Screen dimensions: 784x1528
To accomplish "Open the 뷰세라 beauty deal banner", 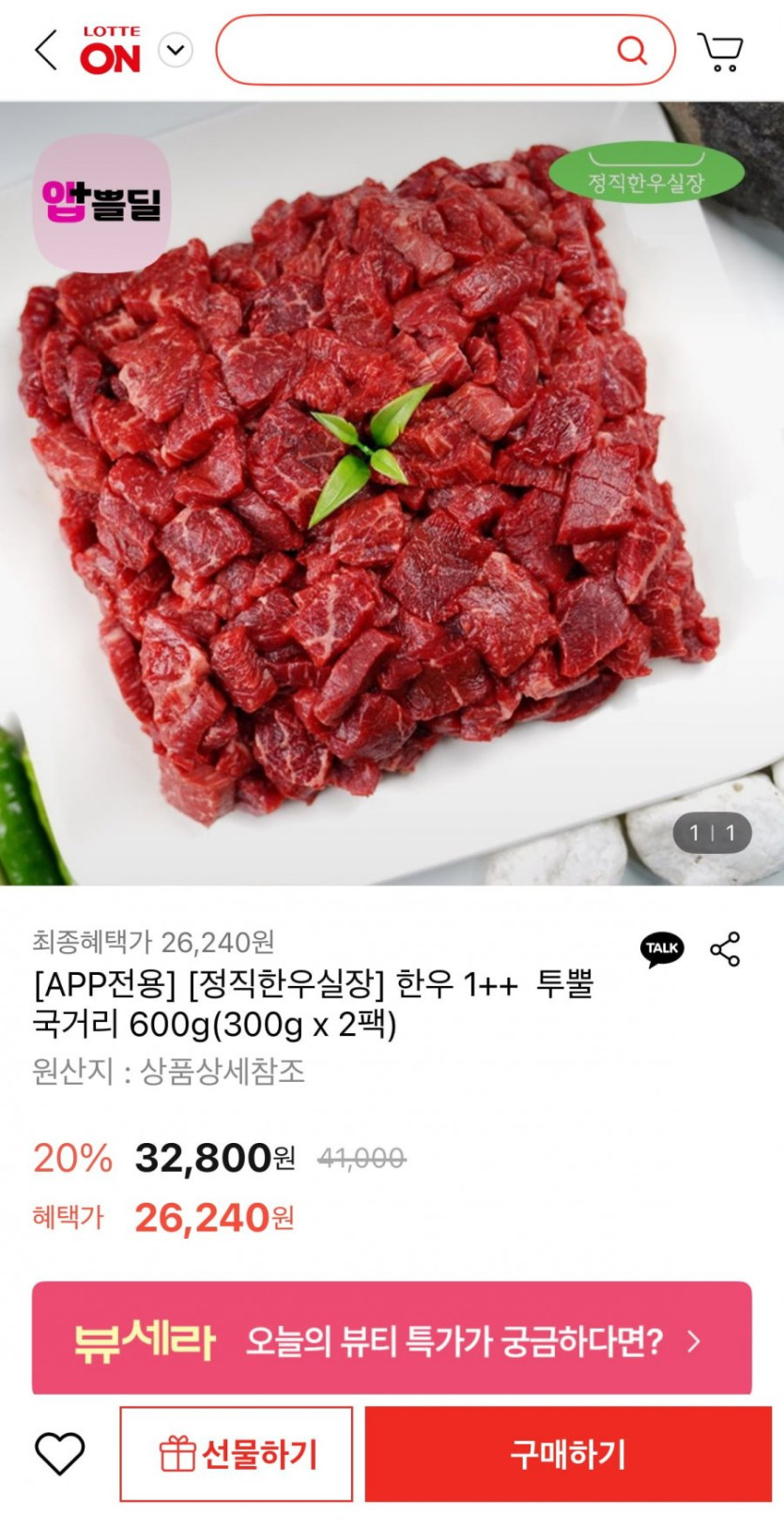I will pos(392,1338).
